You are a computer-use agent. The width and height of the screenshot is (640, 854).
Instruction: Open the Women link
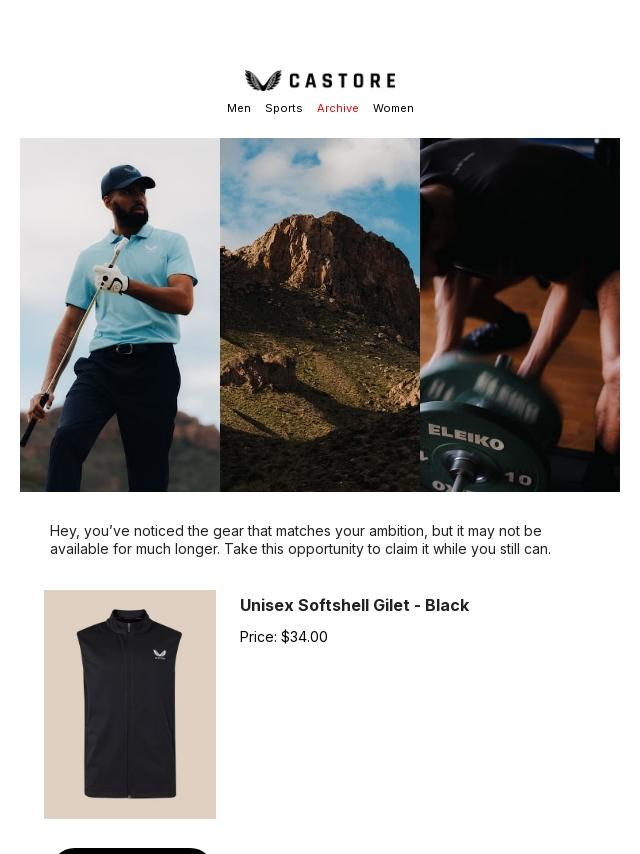393,108
